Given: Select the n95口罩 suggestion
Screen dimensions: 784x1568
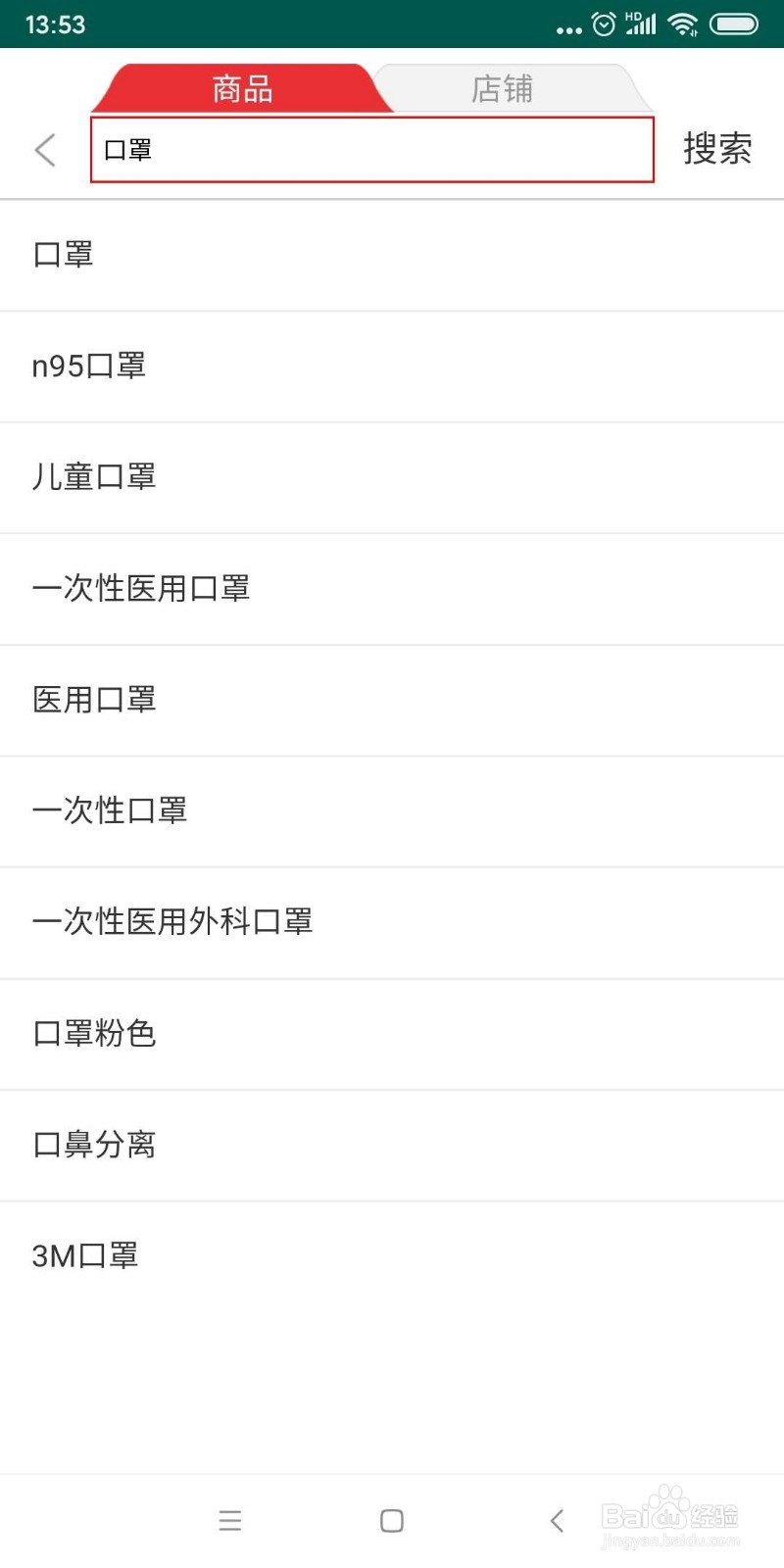Looking at the screenshot, I should click(x=90, y=366).
